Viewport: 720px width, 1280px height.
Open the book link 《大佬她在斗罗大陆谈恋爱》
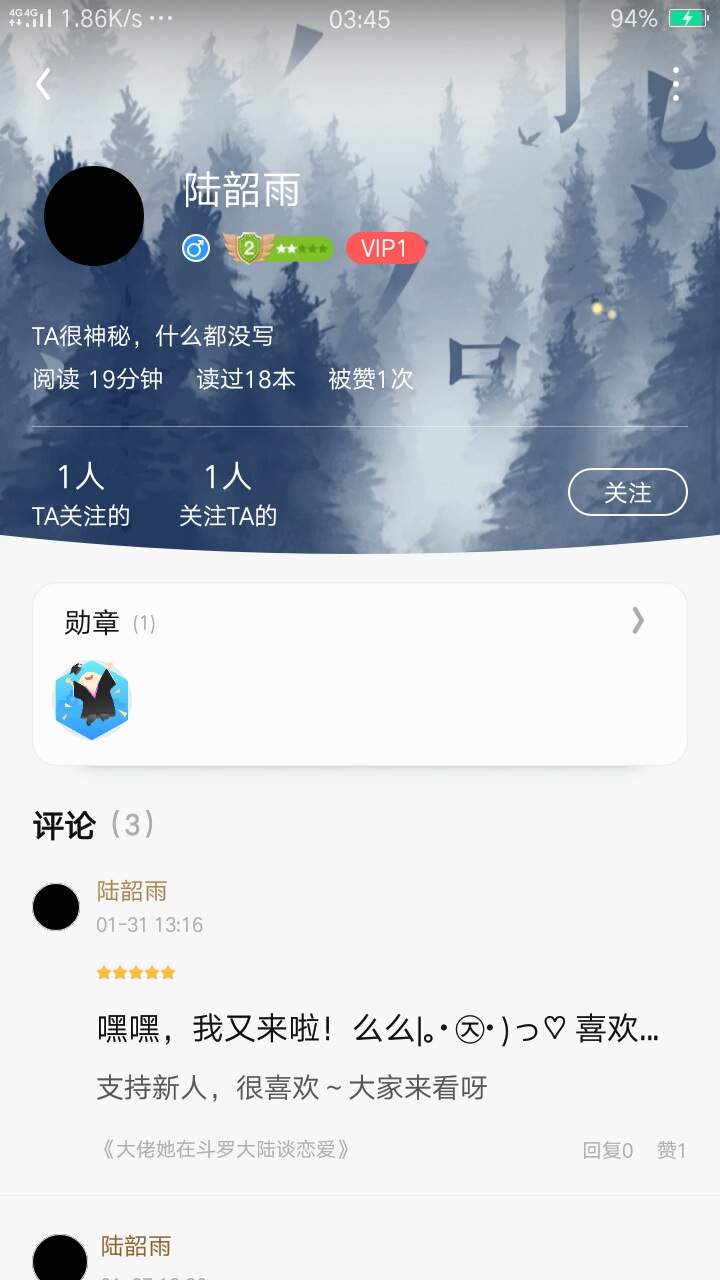(226, 1149)
